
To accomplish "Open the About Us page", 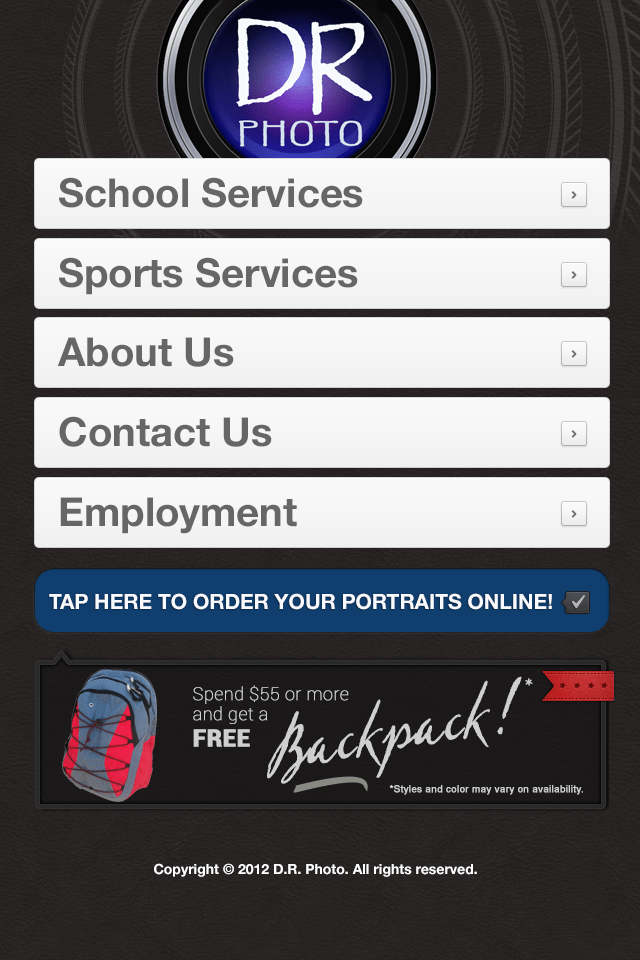I will tap(321, 353).
